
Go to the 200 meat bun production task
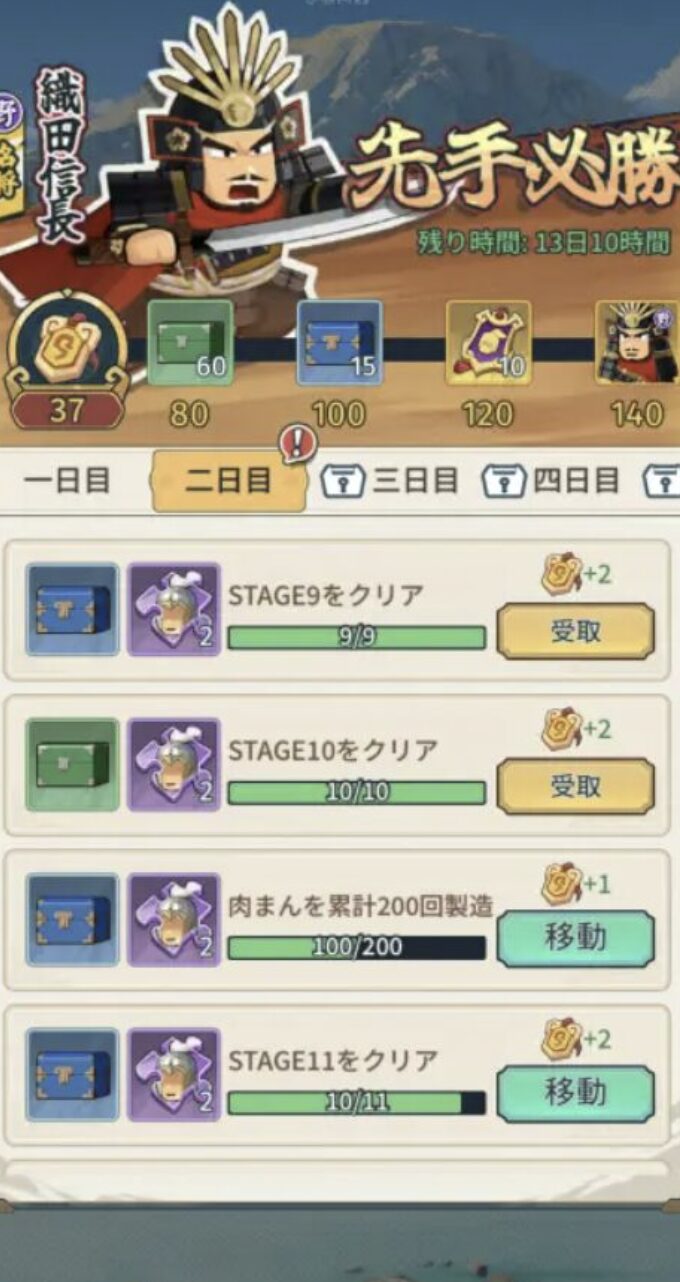pyautogui.click(x=575, y=939)
